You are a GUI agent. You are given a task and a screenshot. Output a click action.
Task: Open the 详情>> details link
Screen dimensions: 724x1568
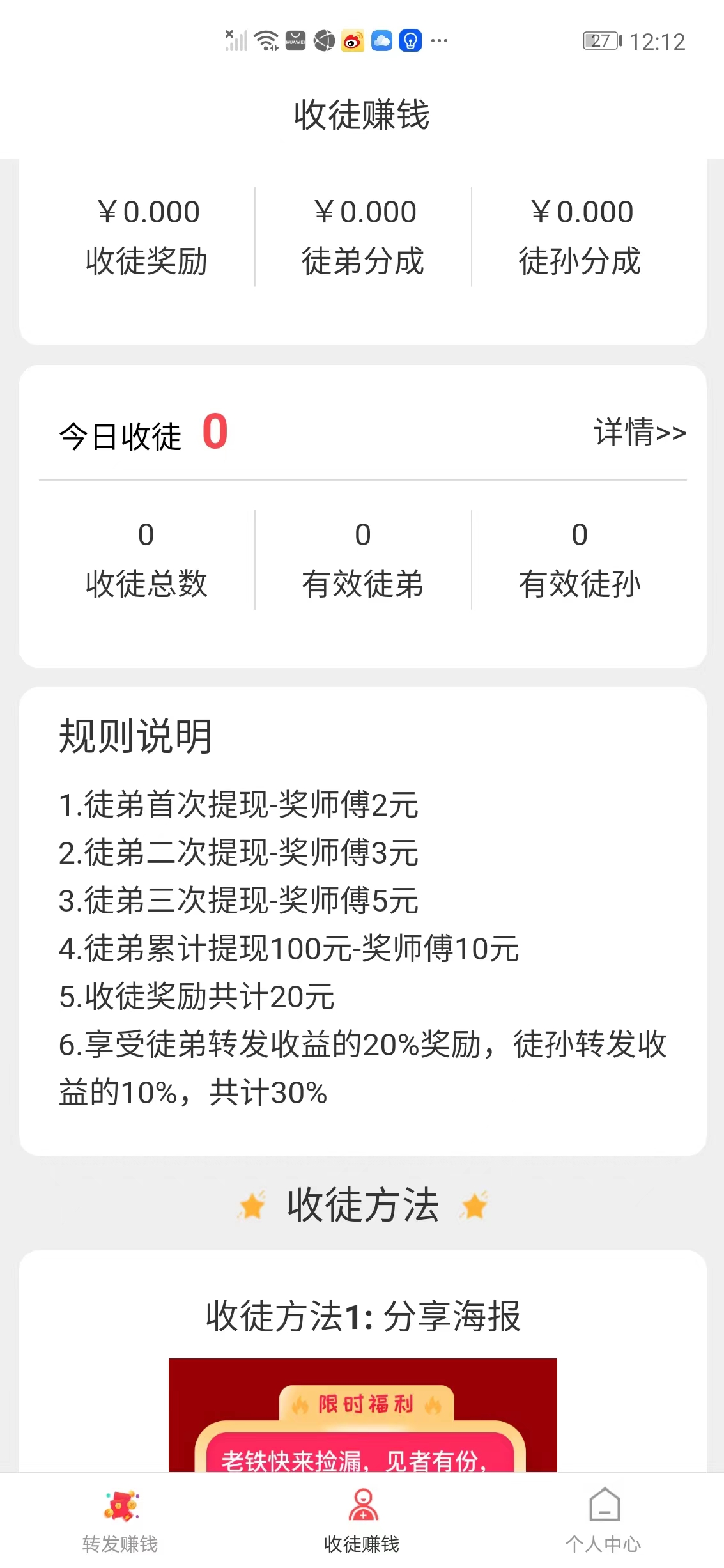click(640, 433)
